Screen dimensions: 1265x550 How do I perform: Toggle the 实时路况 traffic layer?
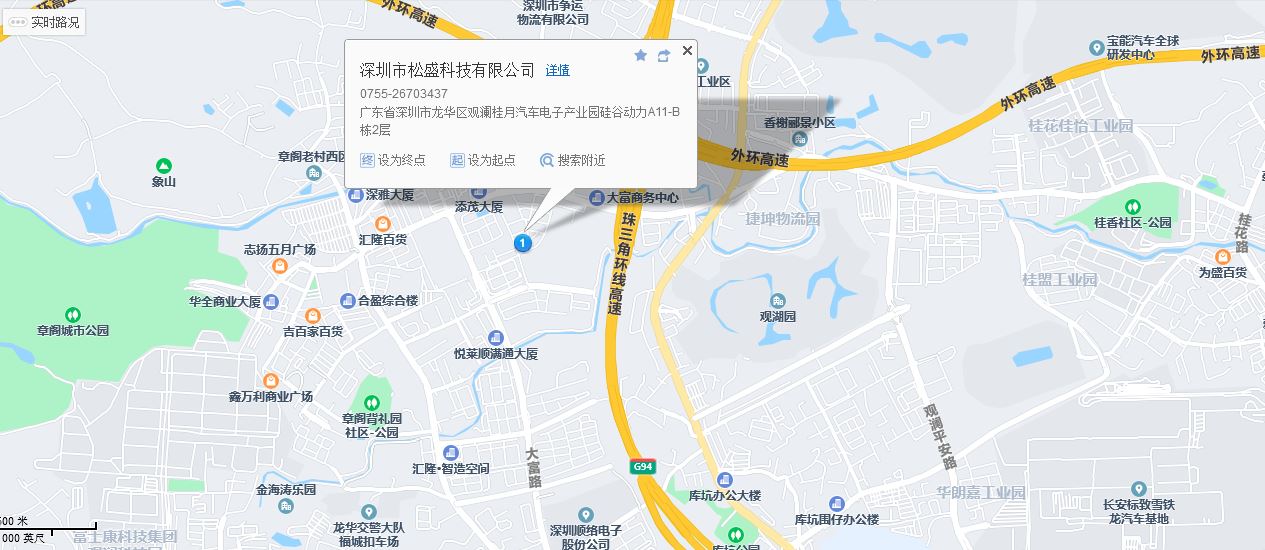44,21
